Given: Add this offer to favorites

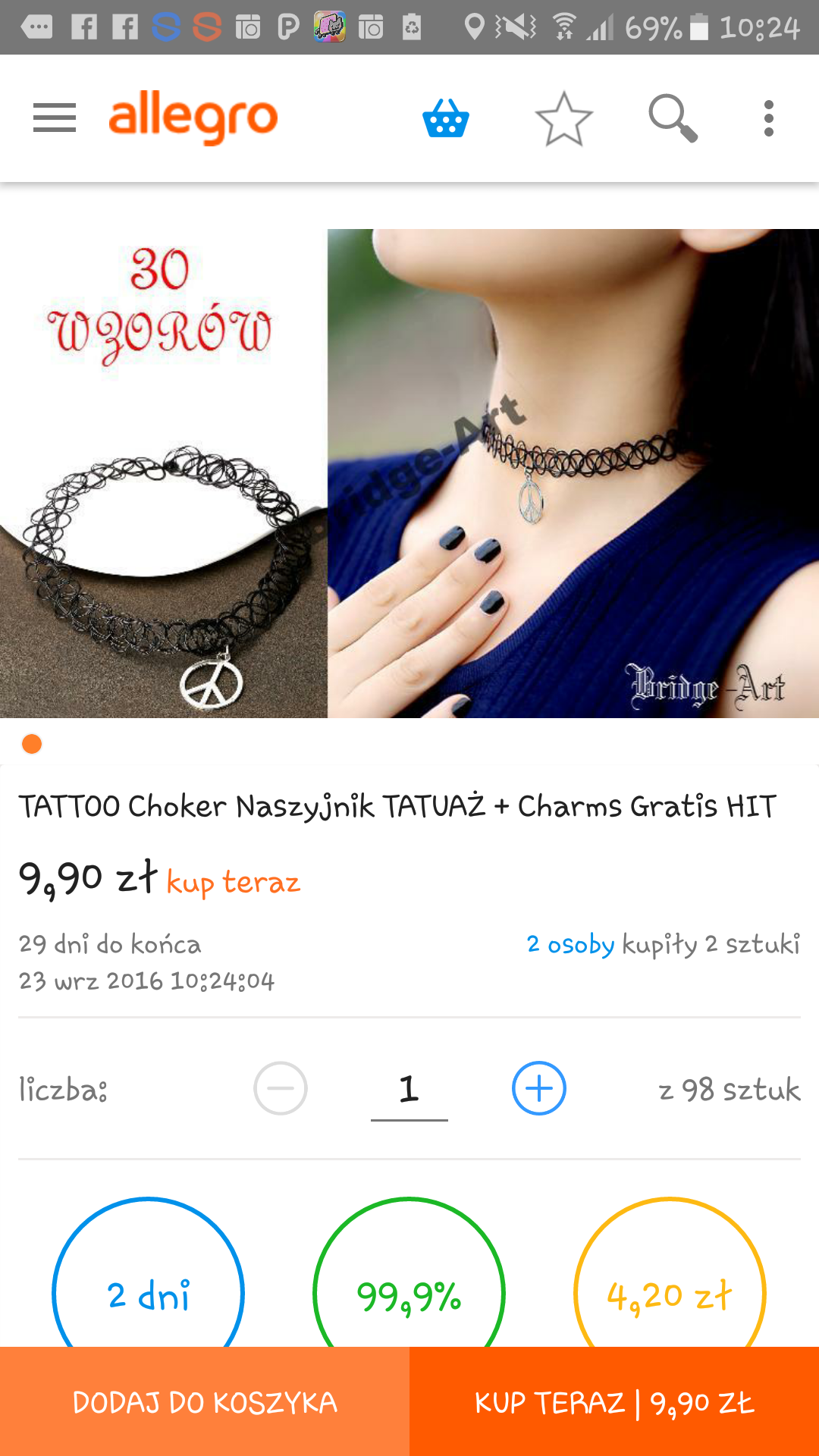Looking at the screenshot, I should [x=563, y=118].
